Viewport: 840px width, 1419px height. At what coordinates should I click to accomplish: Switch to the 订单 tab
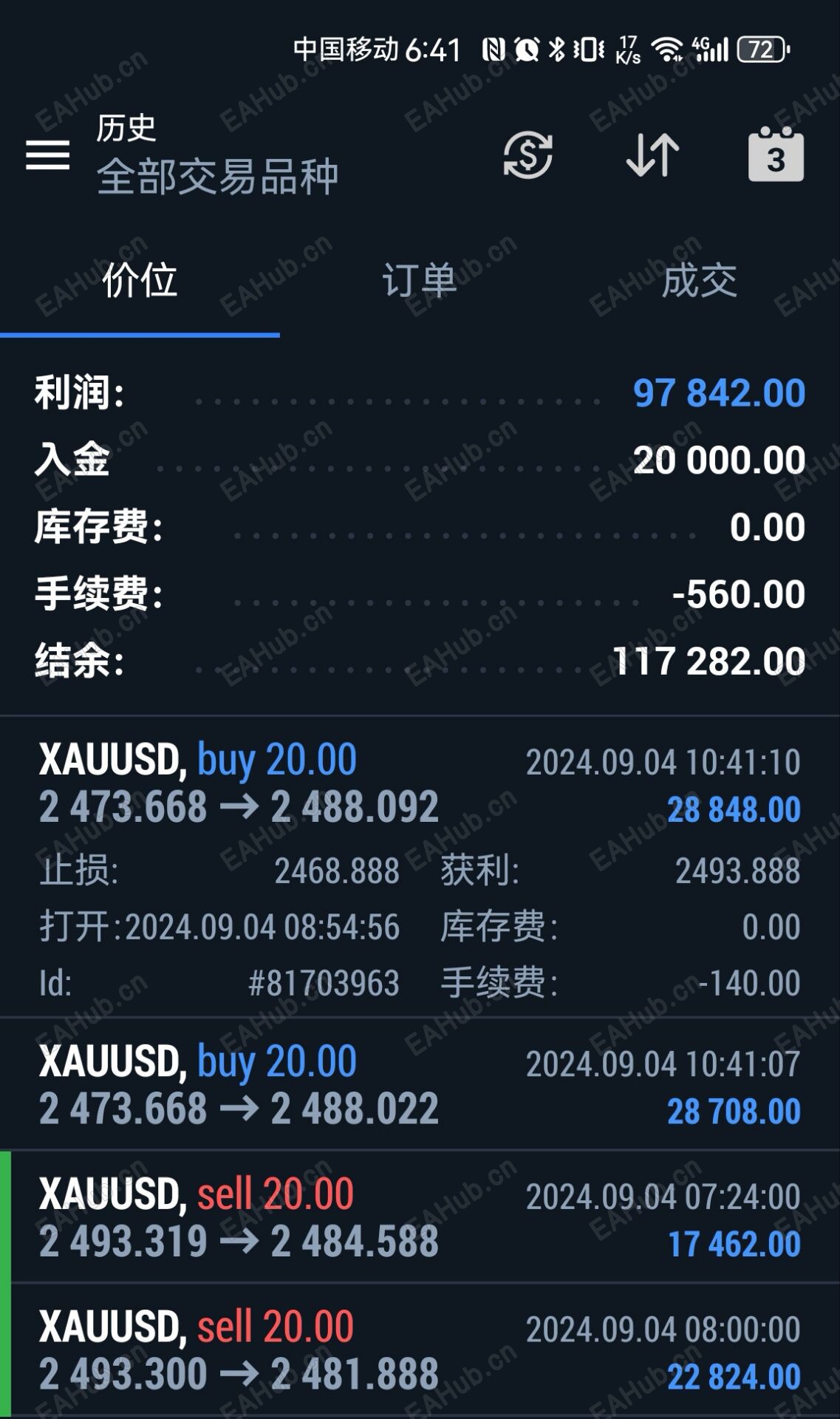[x=419, y=281]
